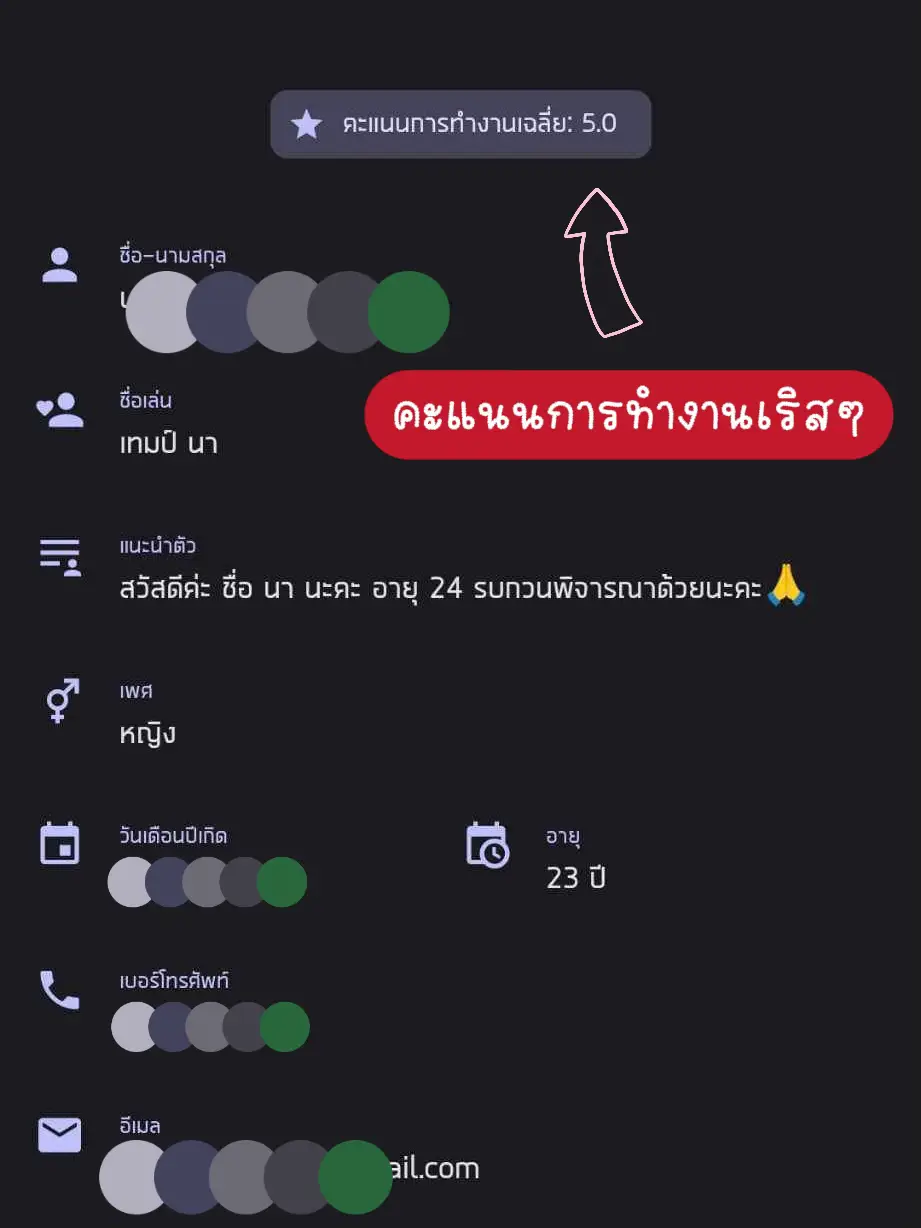Click the red คะแนนการทำงานเริสๆ sticker
Viewport: 921px width, 1228px height.
tap(628, 414)
